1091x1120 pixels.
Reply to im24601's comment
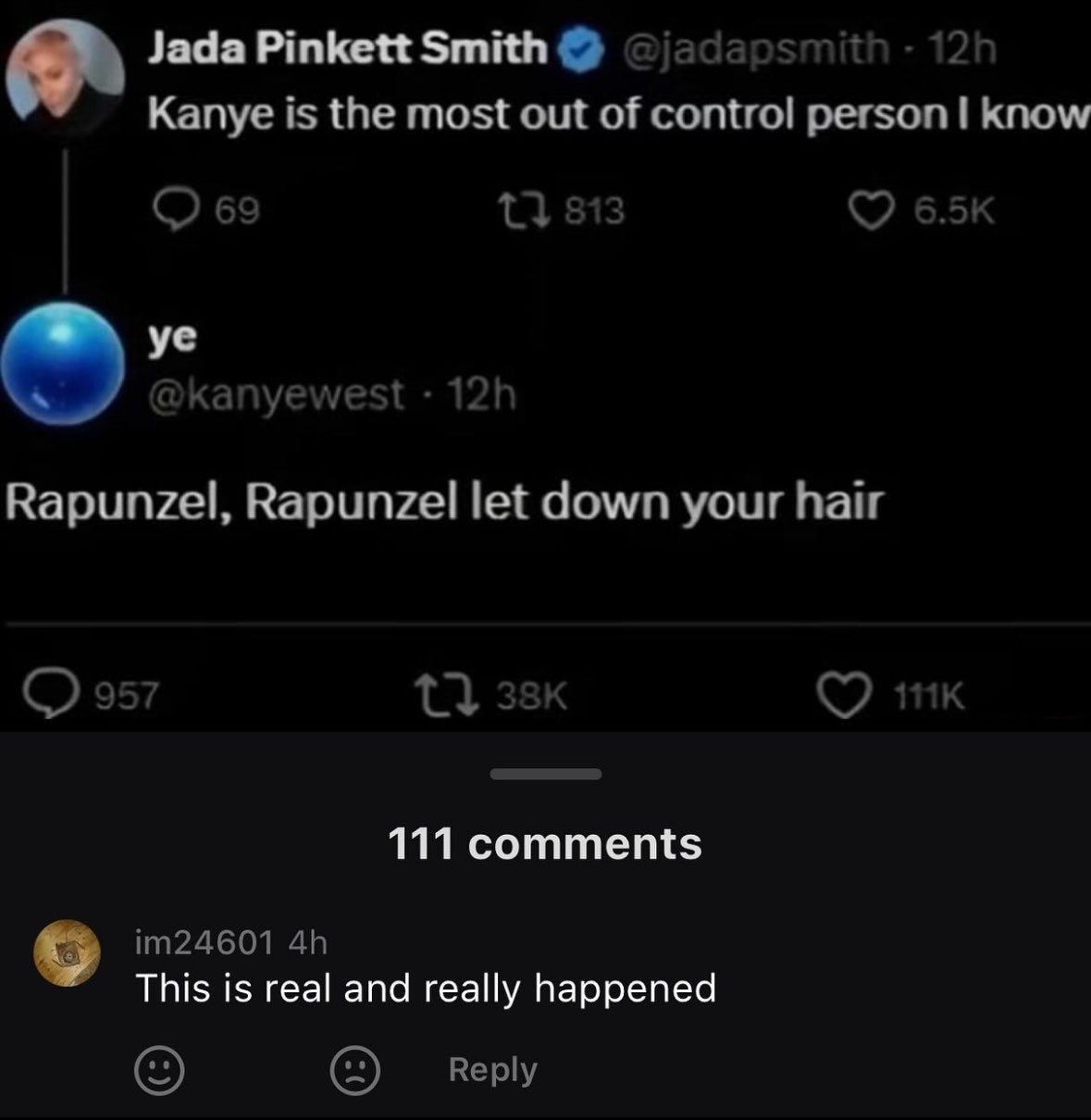click(x=492, y=1069)
